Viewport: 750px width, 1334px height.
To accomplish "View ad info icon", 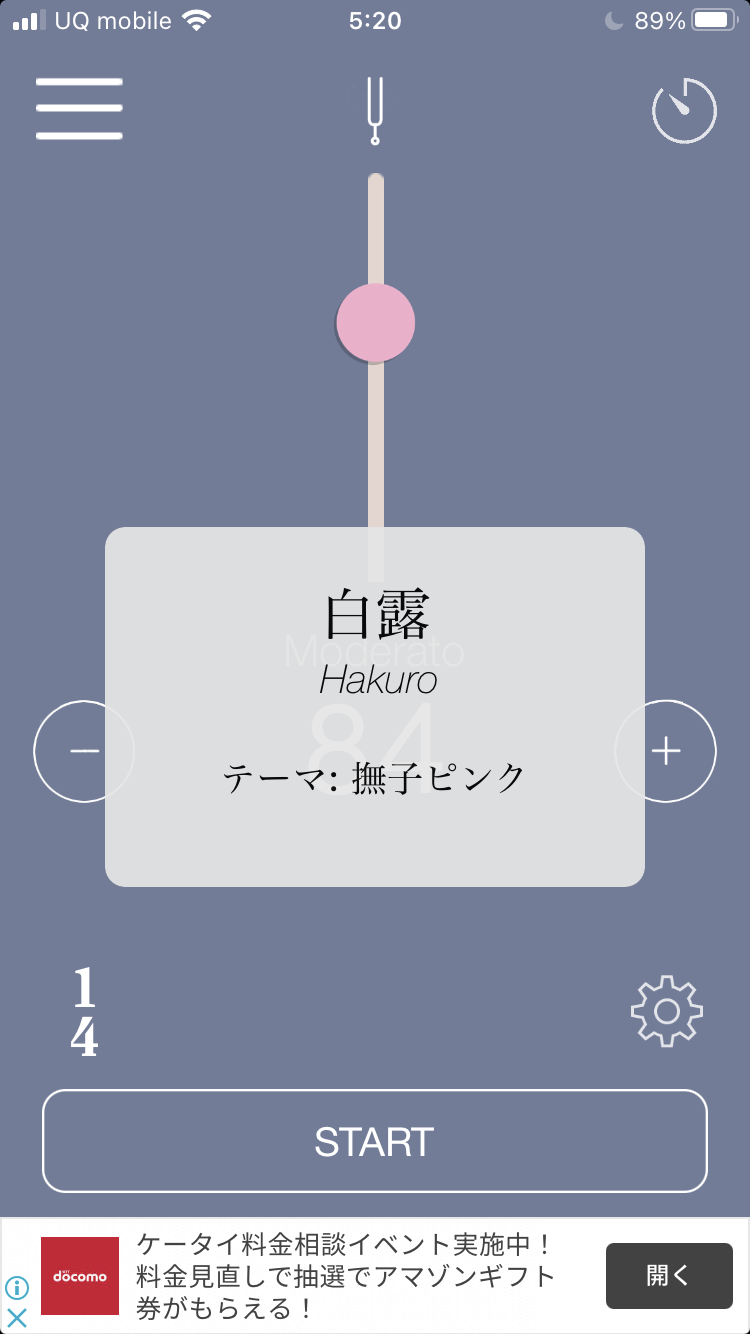I will (x=17, y=1288).
